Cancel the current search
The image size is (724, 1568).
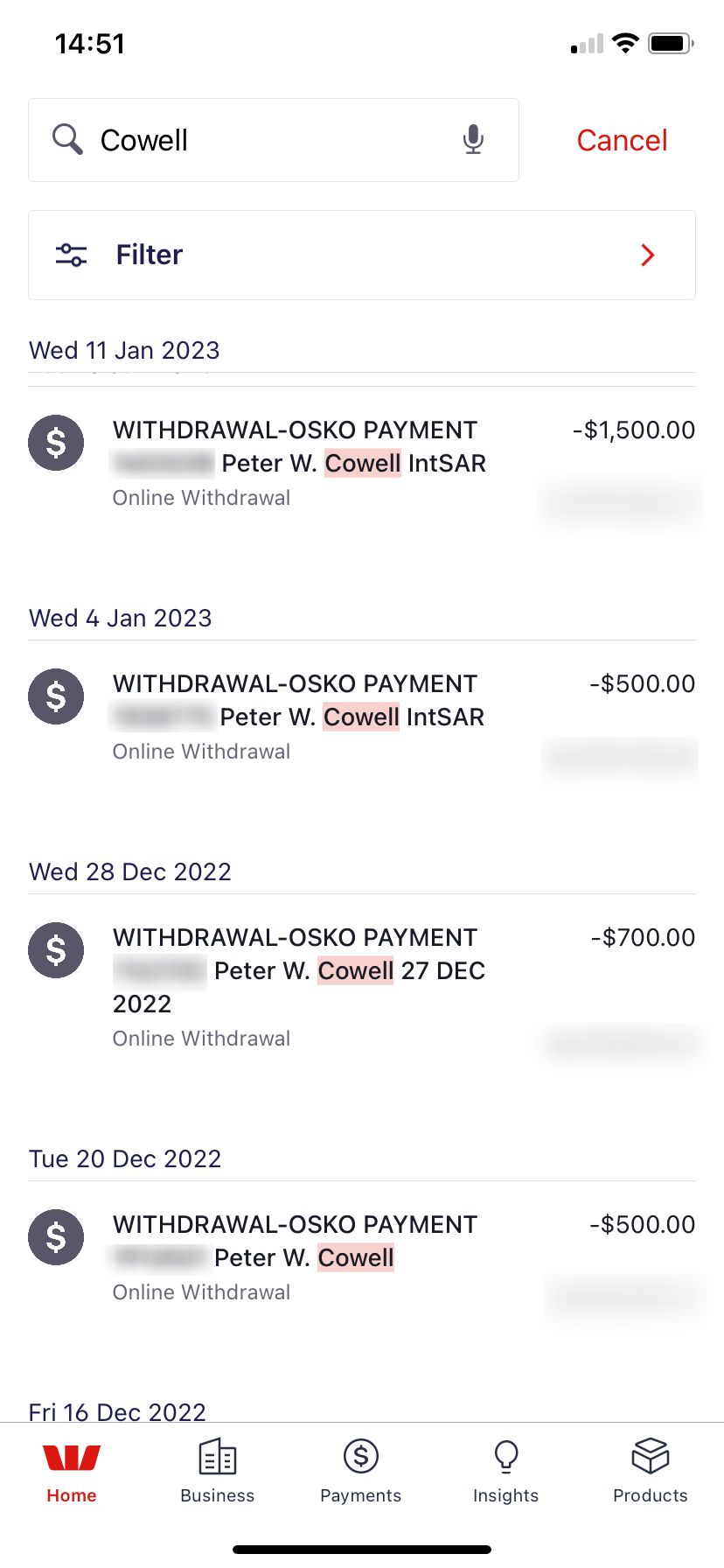coord(621,140)
